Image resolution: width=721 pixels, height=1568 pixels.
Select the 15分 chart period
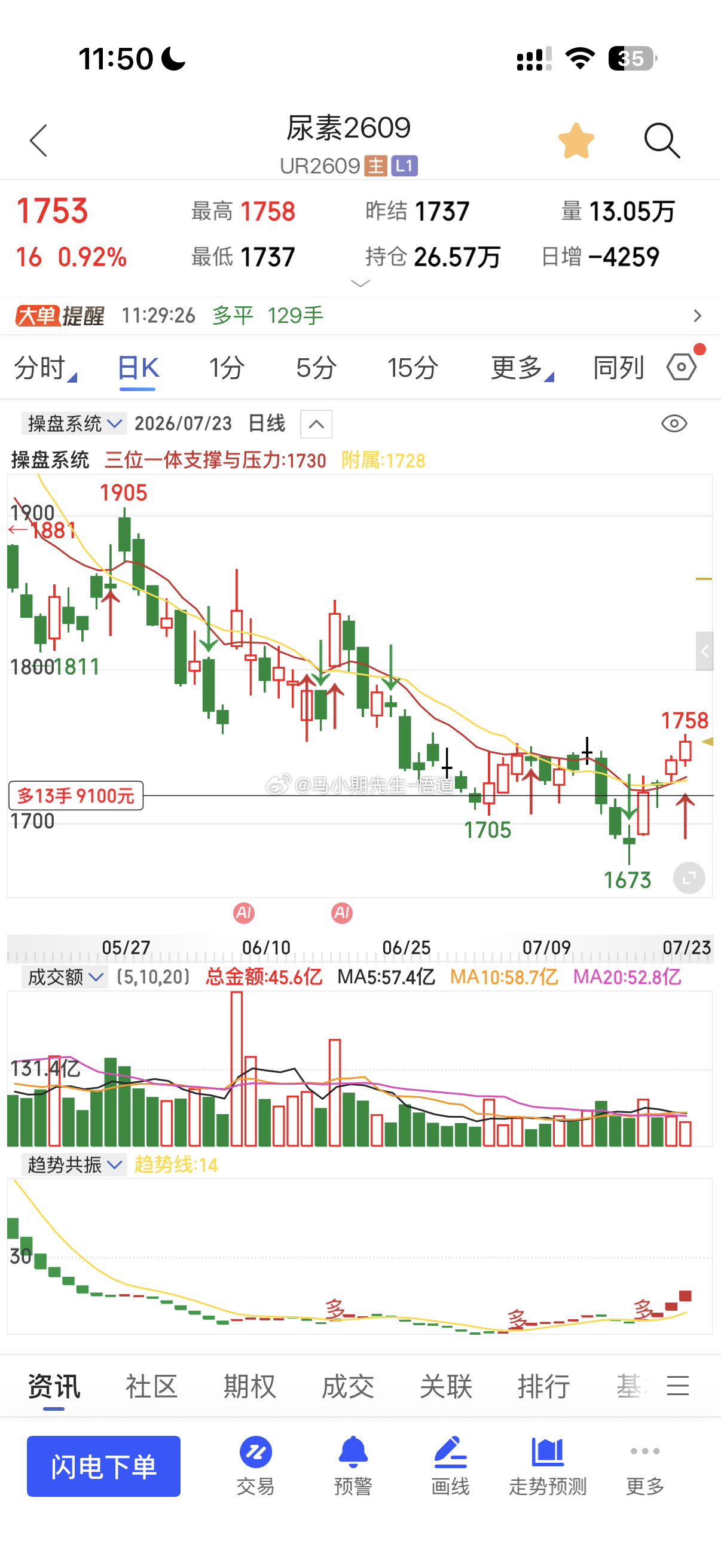tap(413, 368)
